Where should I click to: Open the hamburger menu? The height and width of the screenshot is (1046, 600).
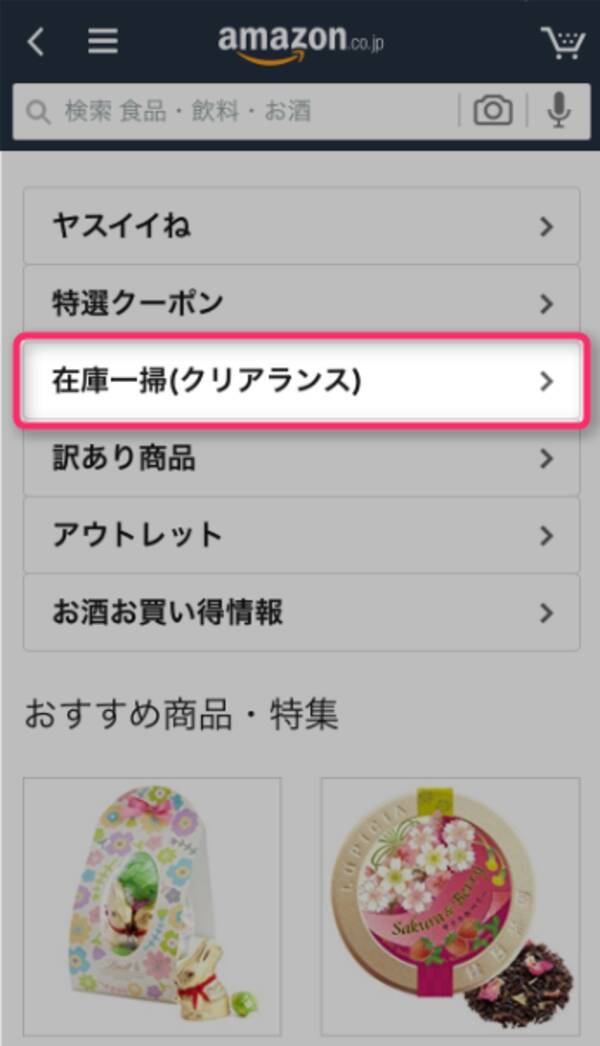(x=103, y=42)
